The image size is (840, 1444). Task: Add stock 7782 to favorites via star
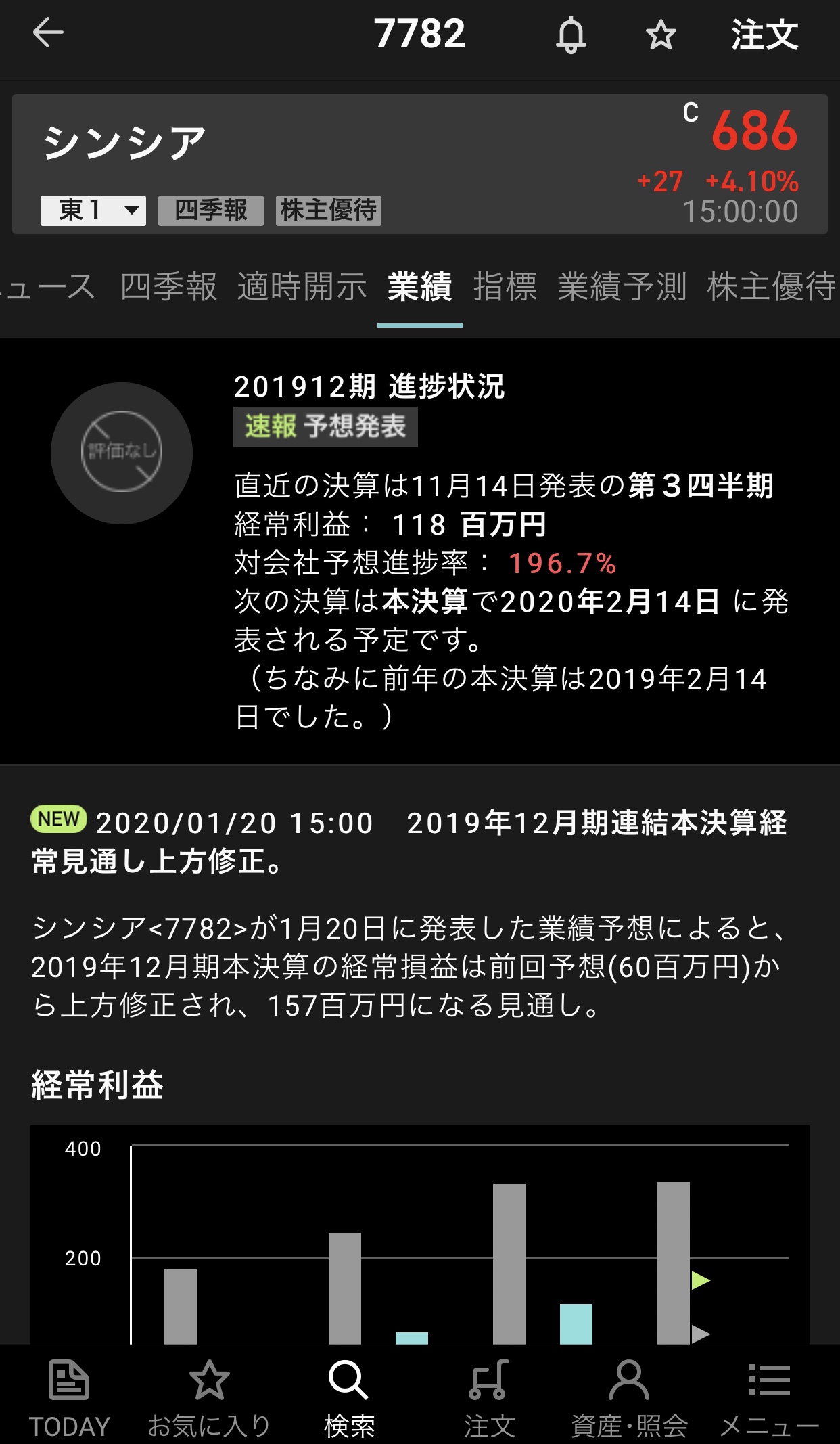click(660, 35)
